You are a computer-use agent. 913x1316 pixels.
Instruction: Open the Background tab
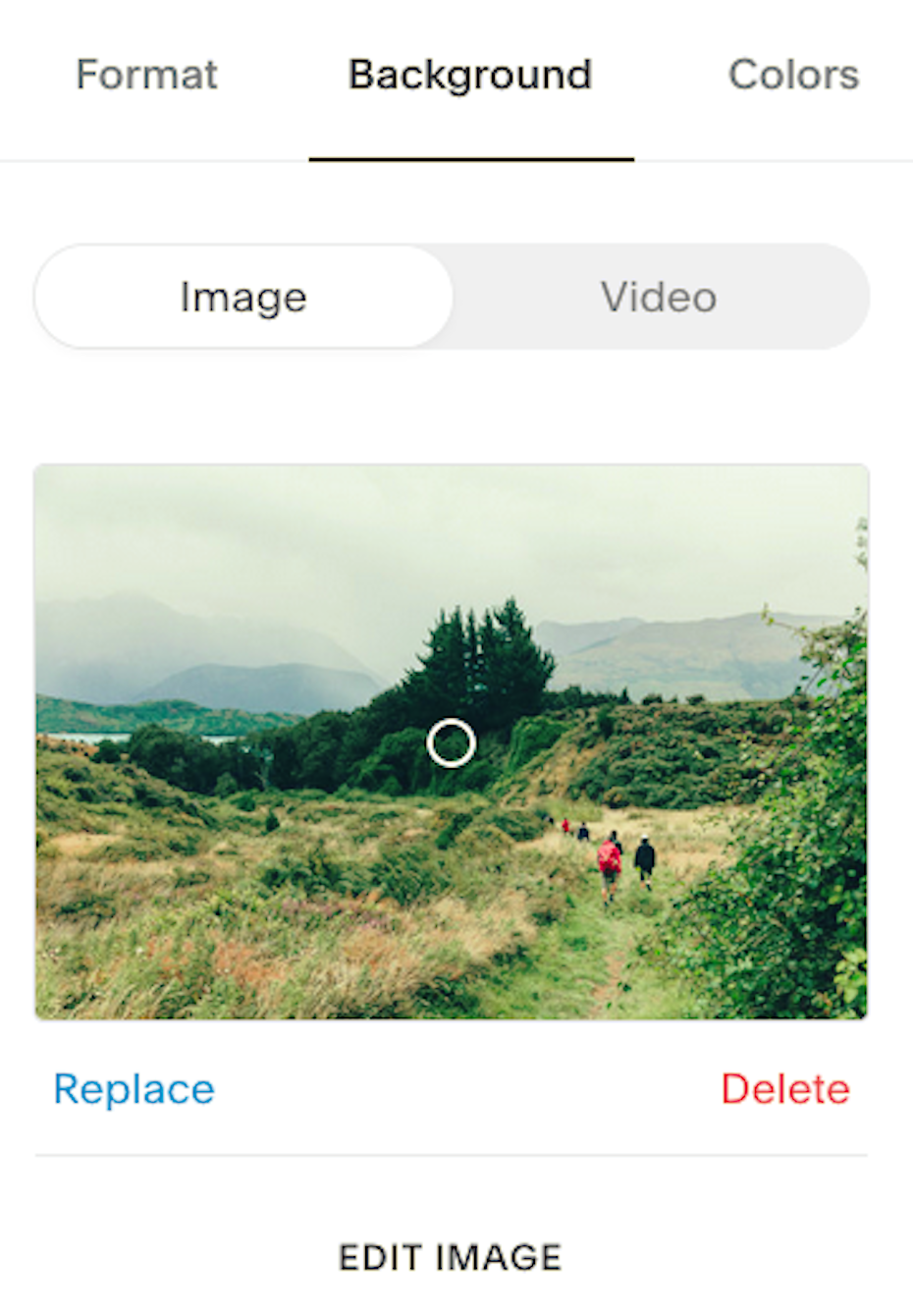[x=470, y=76]
